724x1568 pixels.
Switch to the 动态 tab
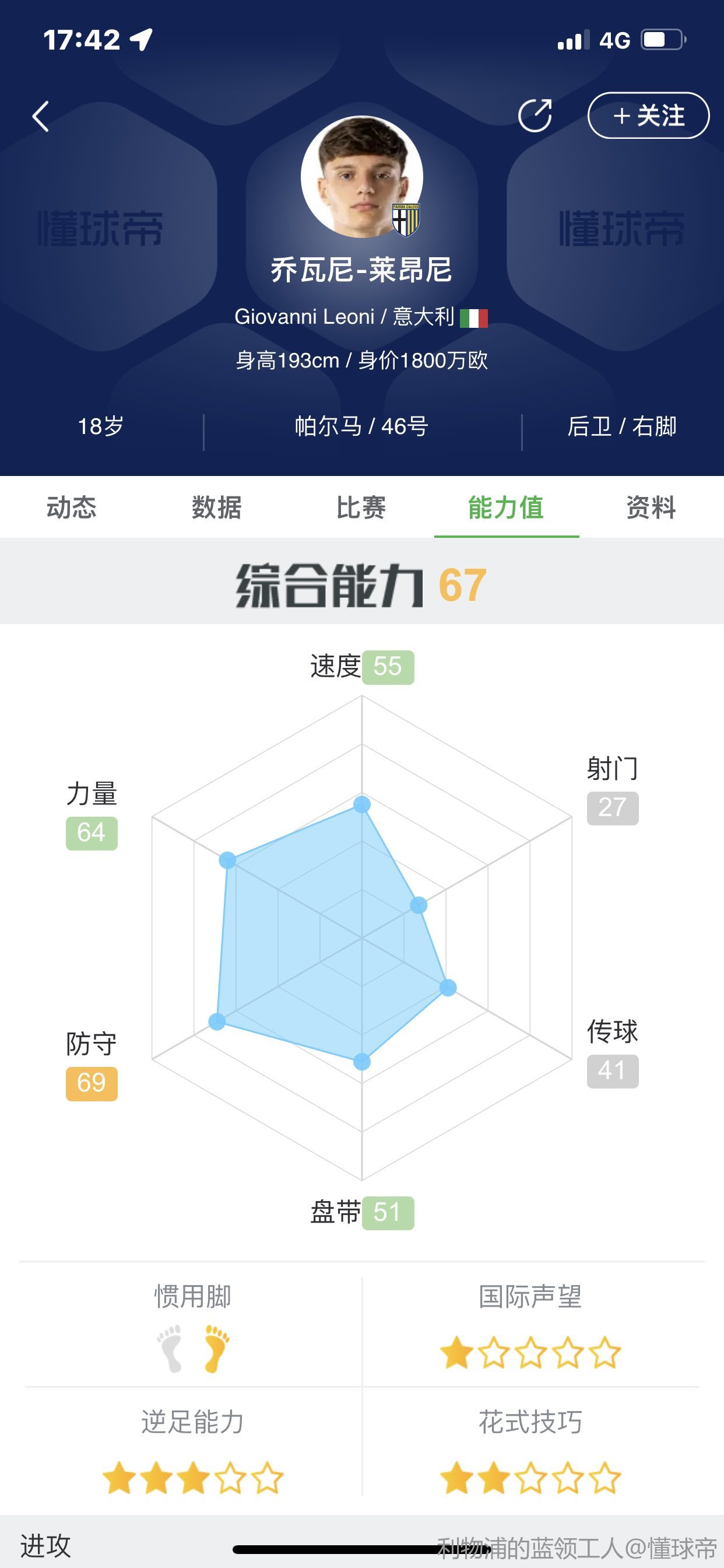pyautogui.click(x=72, y=507)
